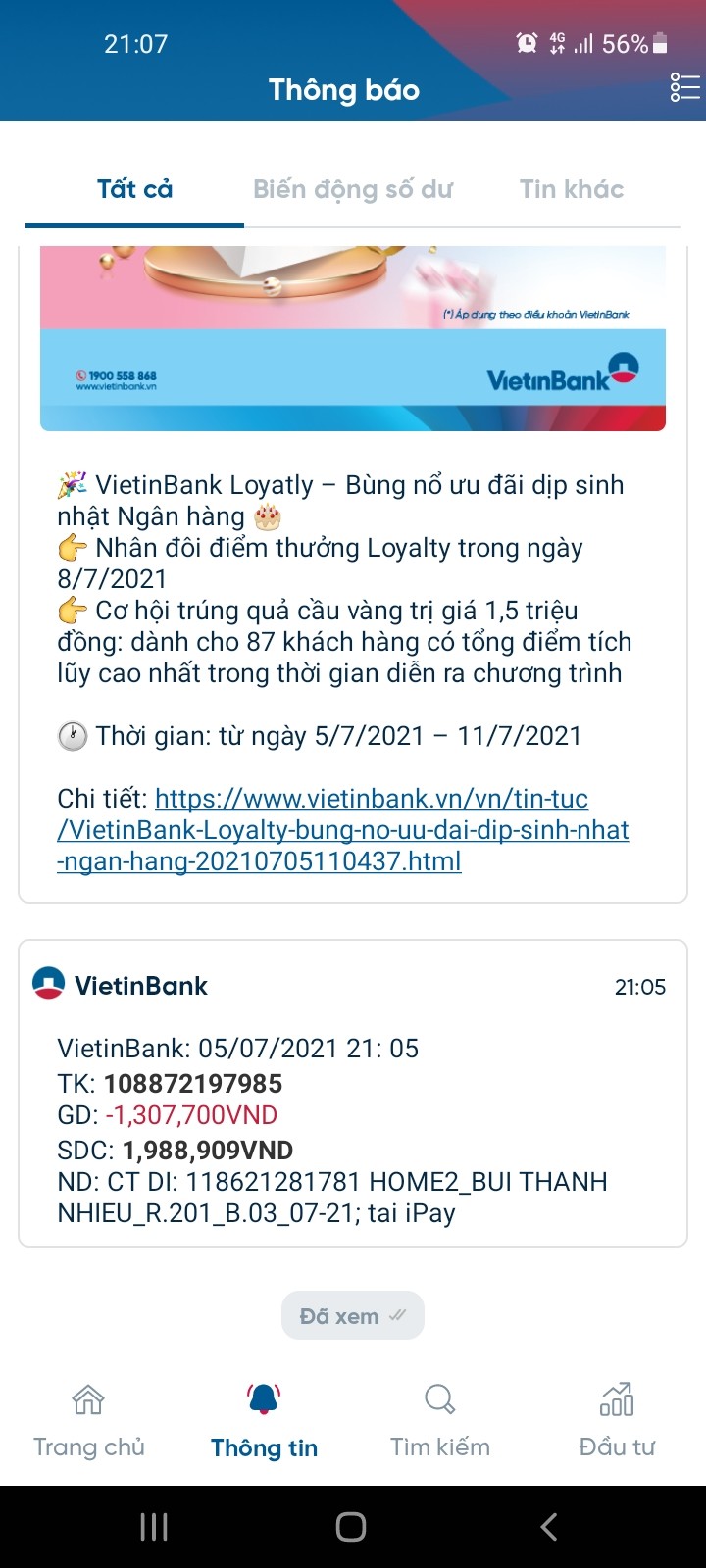The width and height of the screenshot is (706, 1568).
Task: Go to Trang chủ home tab
Action: tap(88, 1421)
